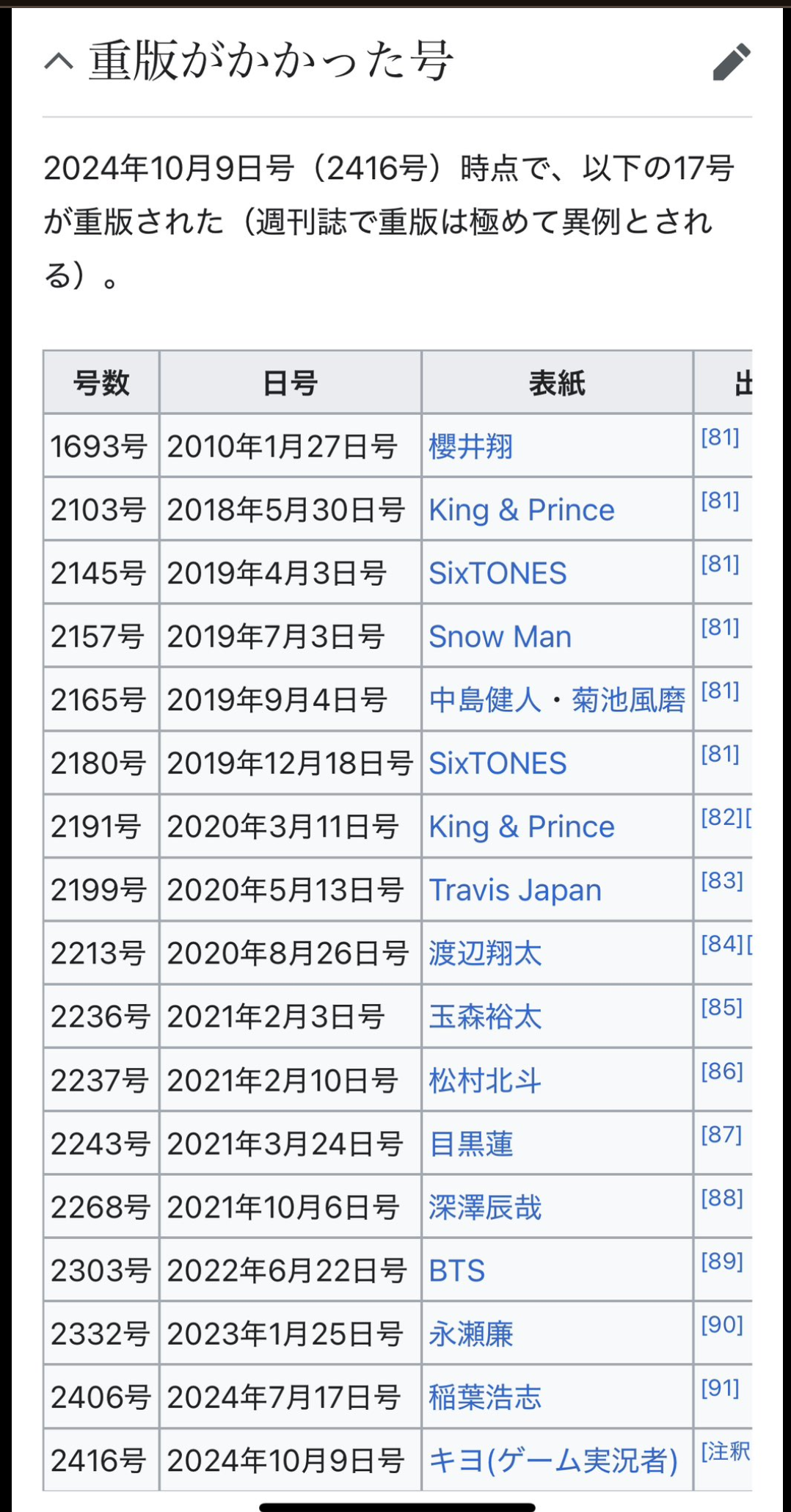Image resolution: width=791 pixels, height=1512 pixels.
Task: Open the 深澤辰哉 link
Action: [x=485, y=1207]
